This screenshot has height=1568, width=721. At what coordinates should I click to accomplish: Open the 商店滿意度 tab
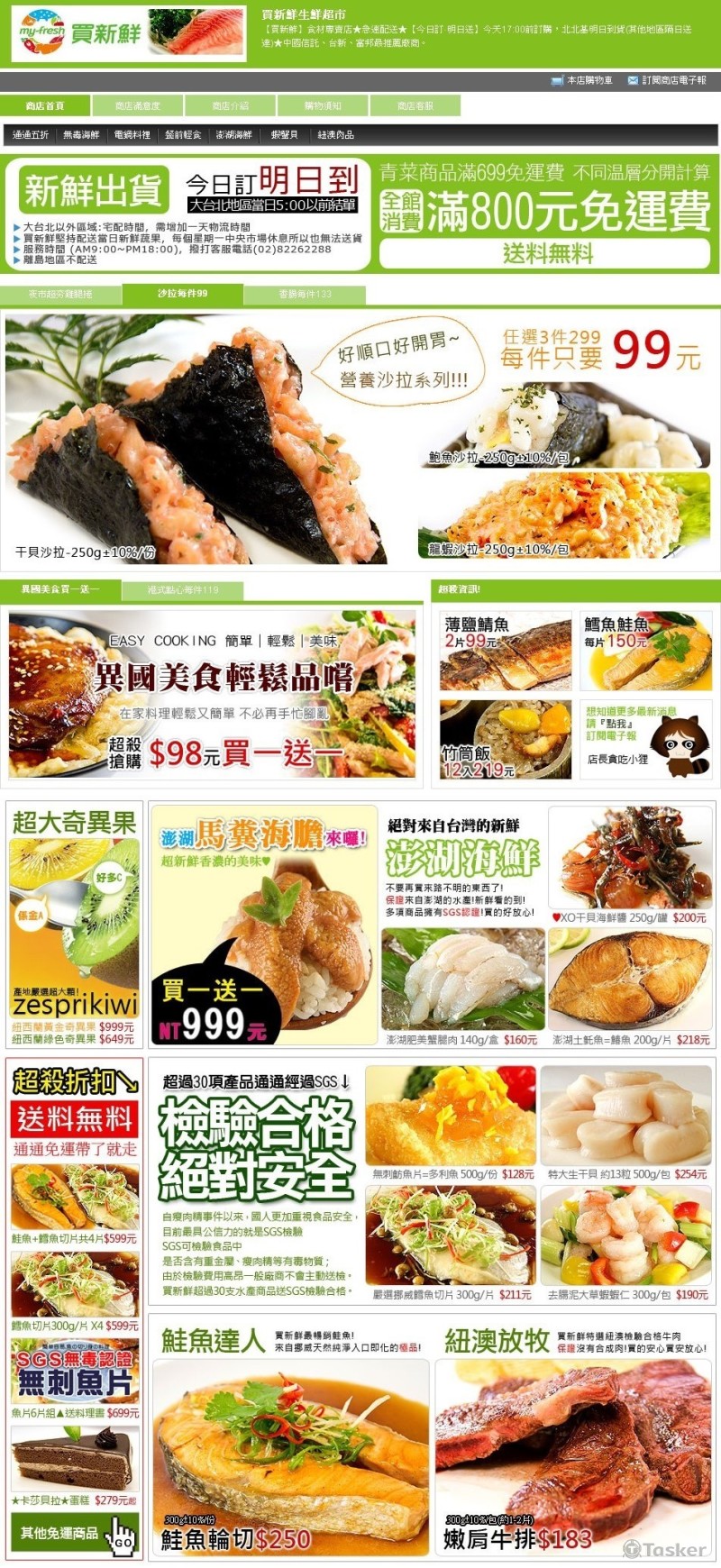pyautogui.click(x=137, y=105)
